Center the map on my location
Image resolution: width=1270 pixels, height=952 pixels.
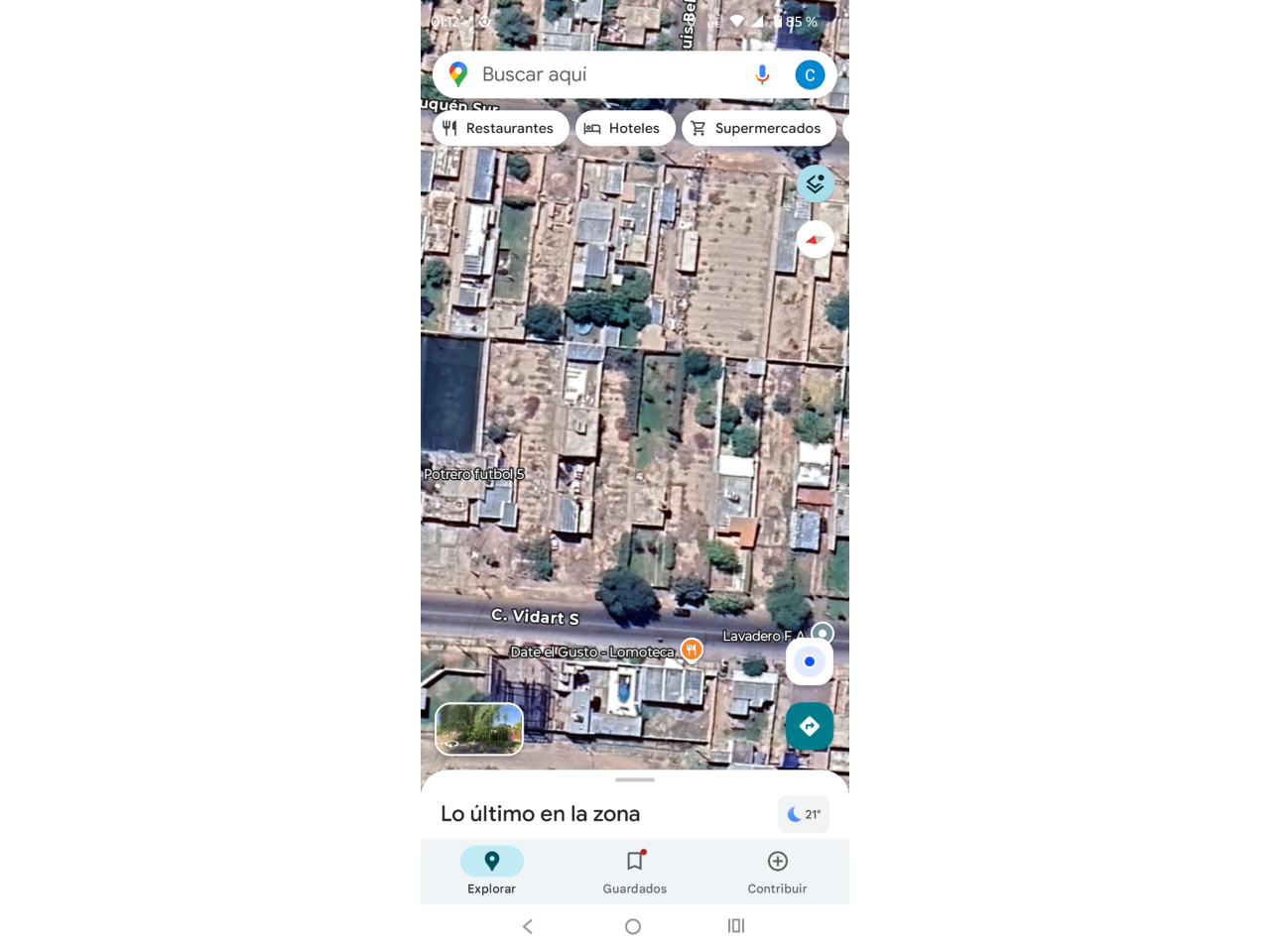pos(810,661)
